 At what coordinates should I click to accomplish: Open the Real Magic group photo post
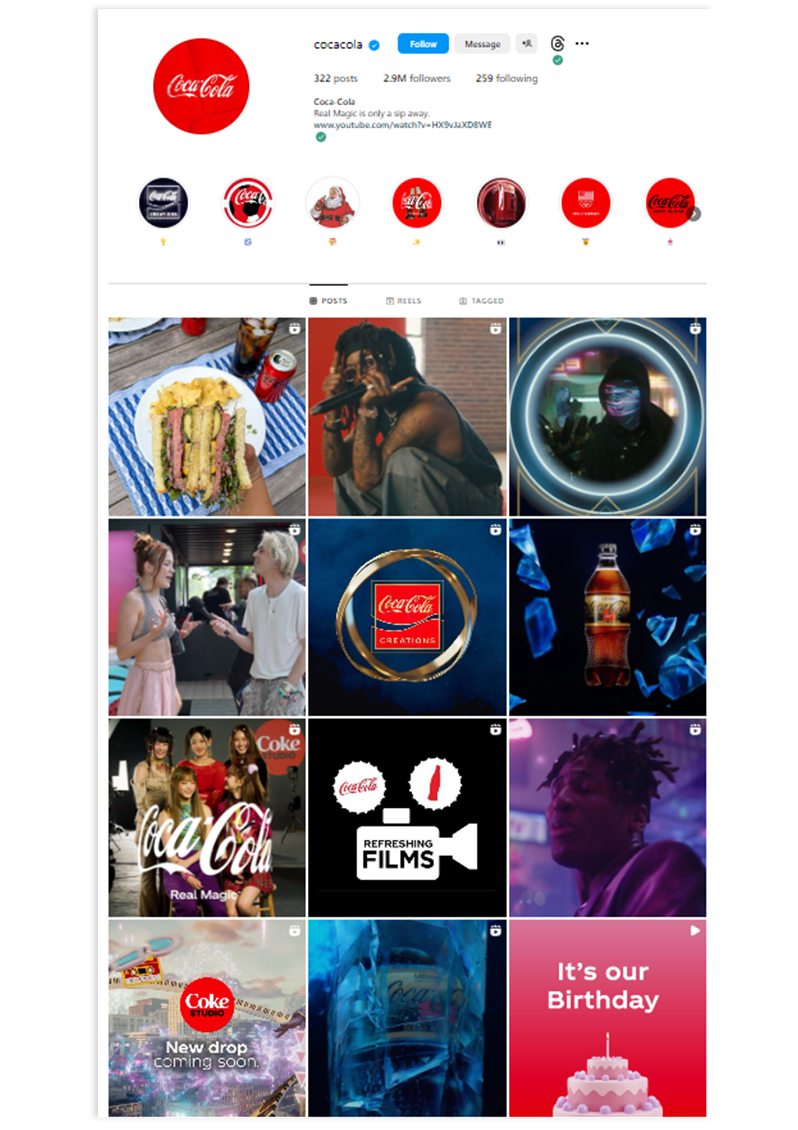click(x=207, y=816)
